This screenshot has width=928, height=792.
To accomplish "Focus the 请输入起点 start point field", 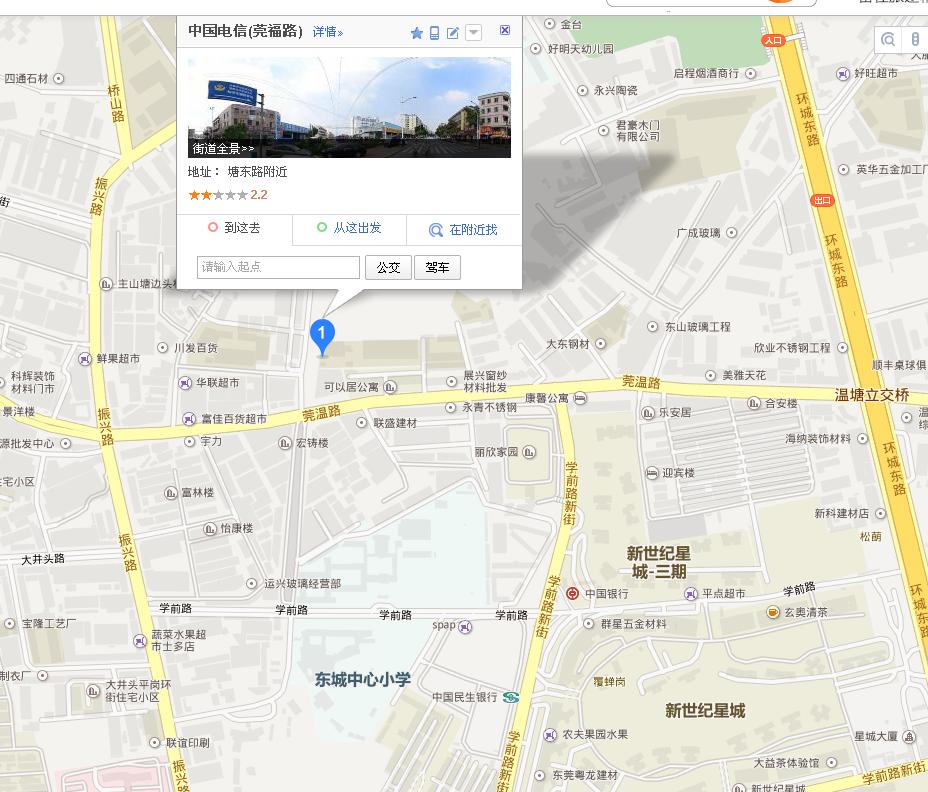I will point(278,267).
